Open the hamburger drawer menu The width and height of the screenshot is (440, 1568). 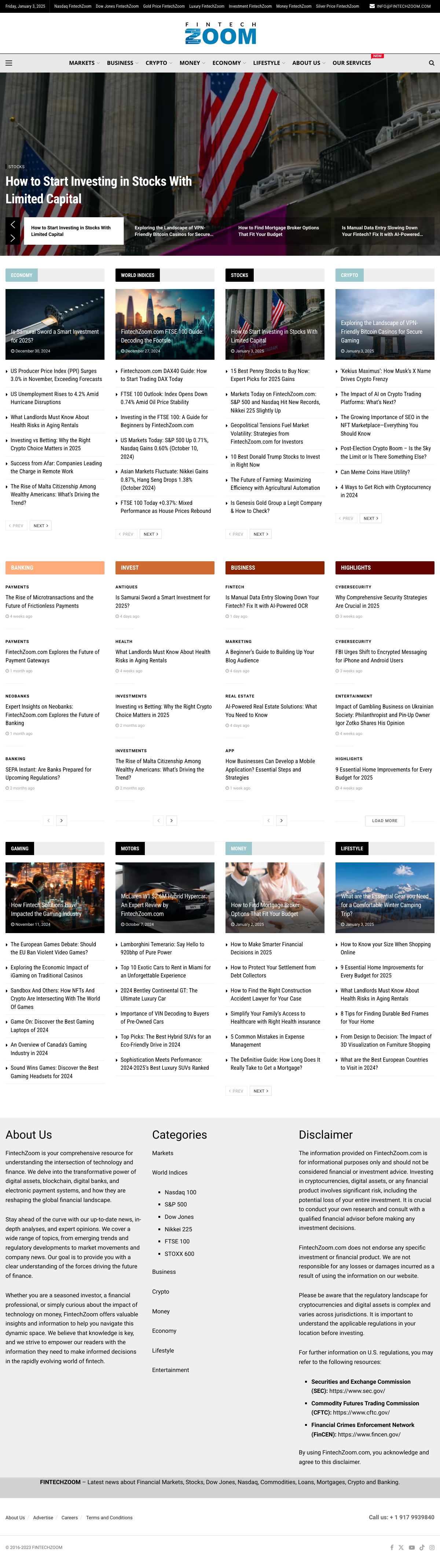[8, 63]
